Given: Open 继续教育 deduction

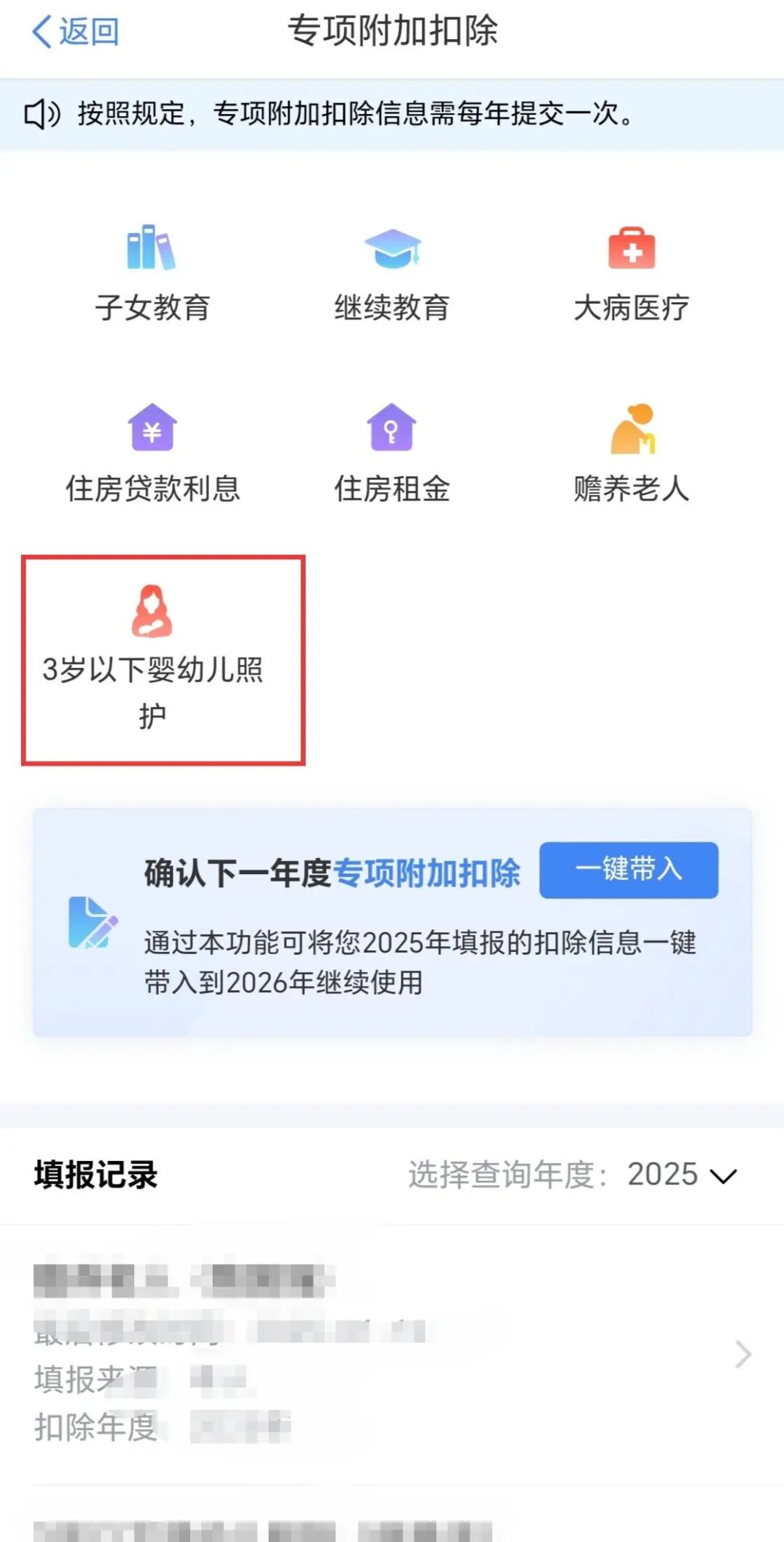Looking at the screenshot, I should pos(392,274).
